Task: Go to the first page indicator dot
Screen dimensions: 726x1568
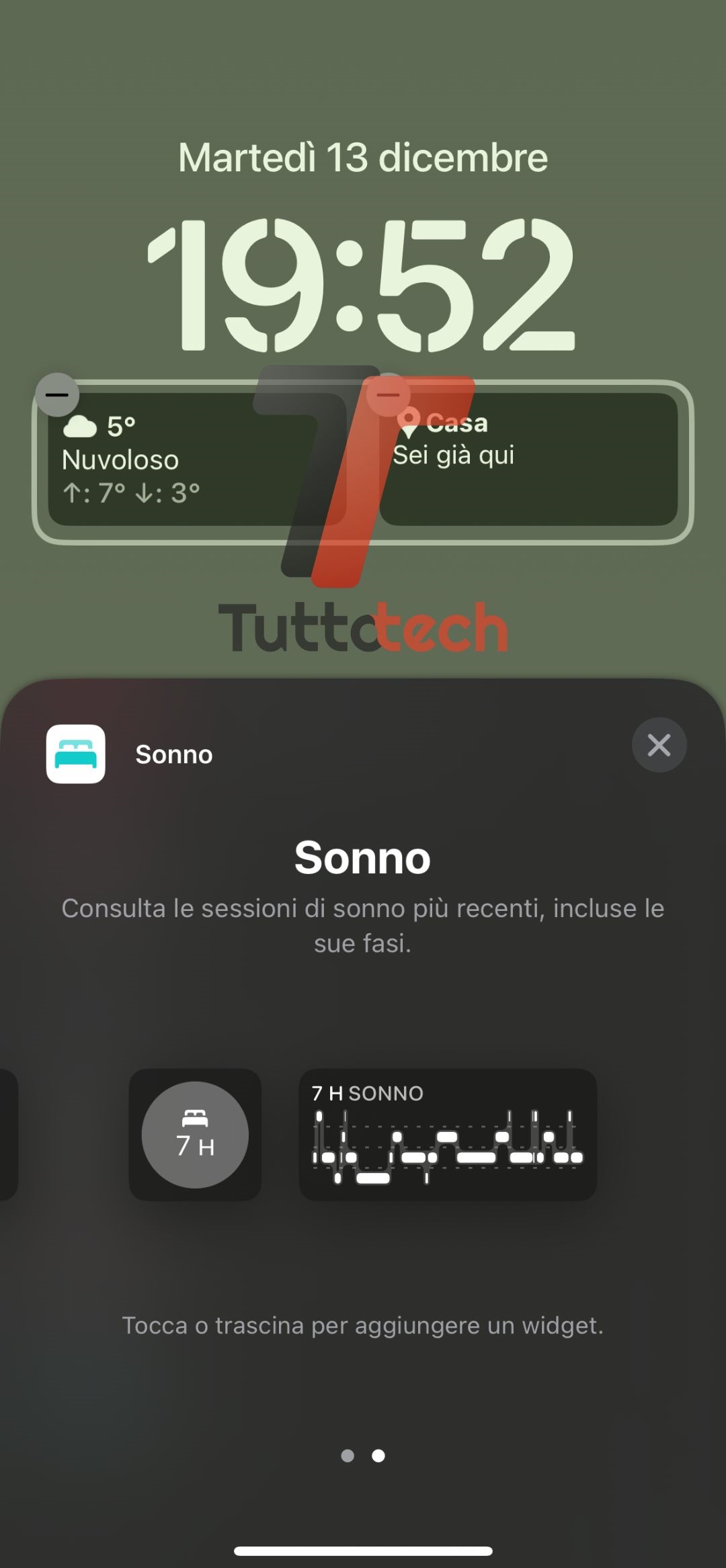Action: click(348, 1456)
